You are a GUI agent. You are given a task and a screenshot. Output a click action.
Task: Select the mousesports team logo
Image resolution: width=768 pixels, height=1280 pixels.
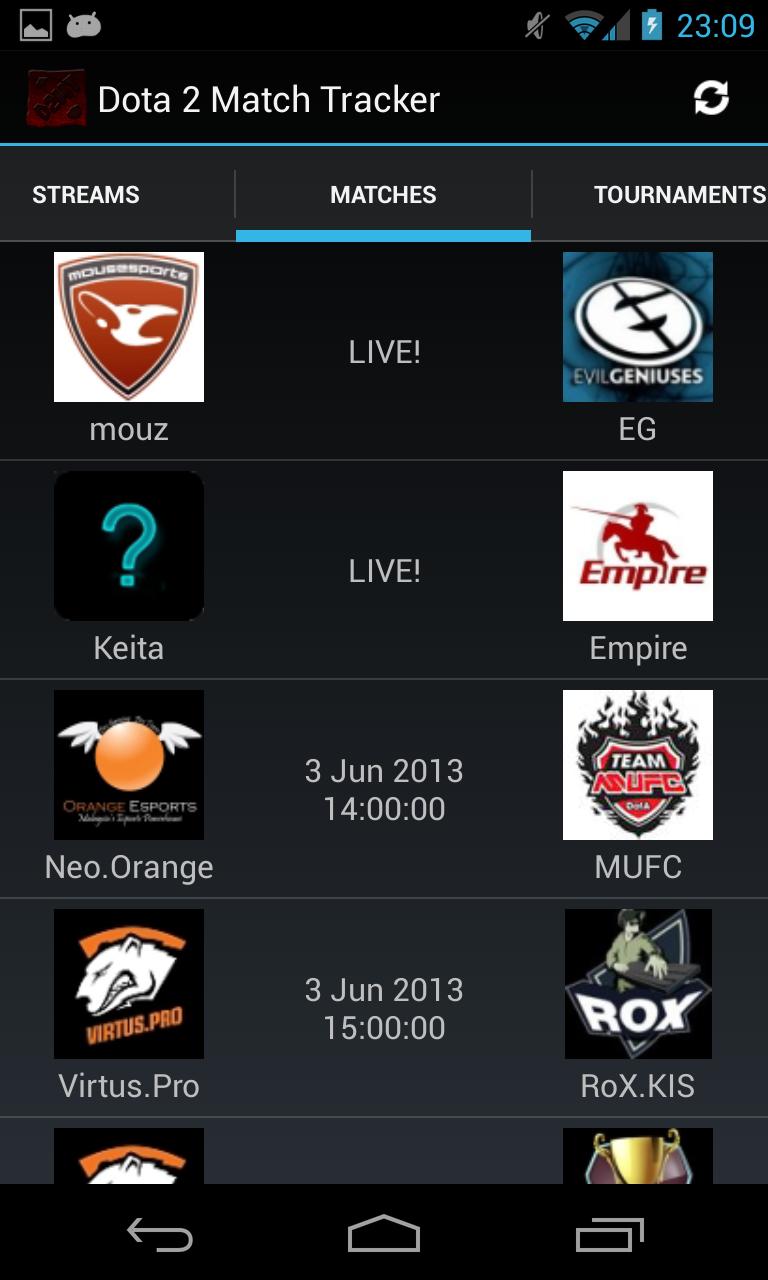click(128, 326)
